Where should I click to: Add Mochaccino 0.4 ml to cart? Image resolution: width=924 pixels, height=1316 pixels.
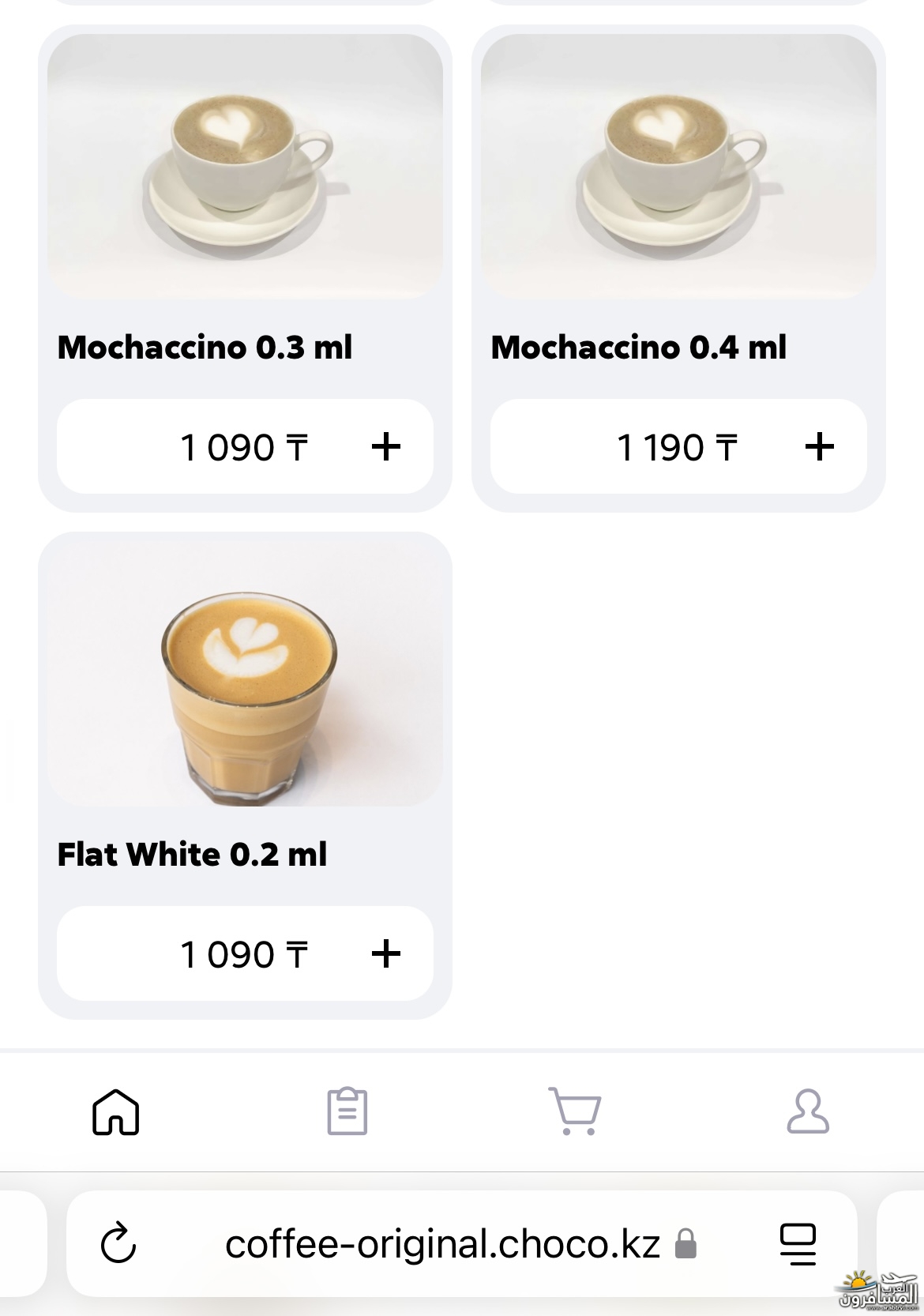[x=819, y=447]
